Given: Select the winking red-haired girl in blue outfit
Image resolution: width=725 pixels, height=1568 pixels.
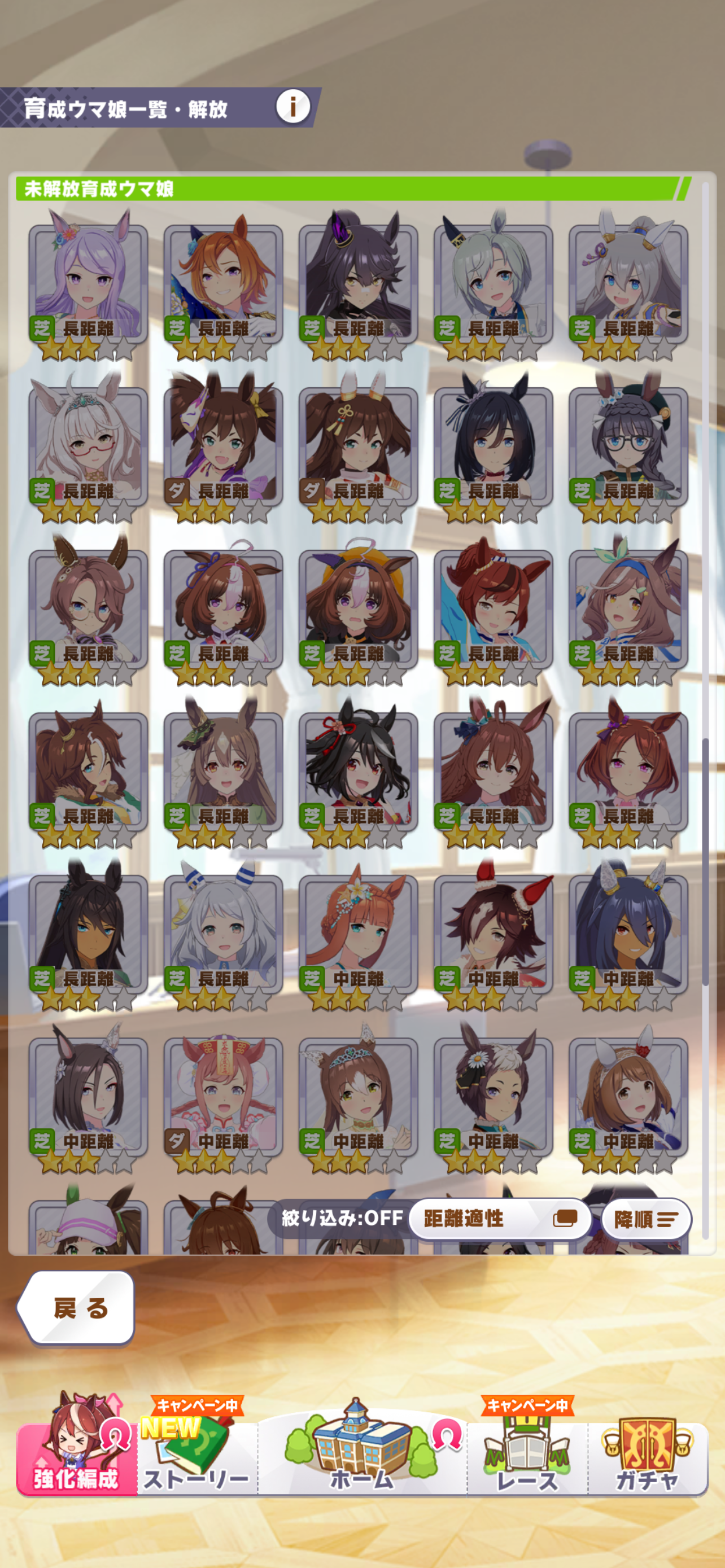Looking at the screenshot, I should click(493, 611).
